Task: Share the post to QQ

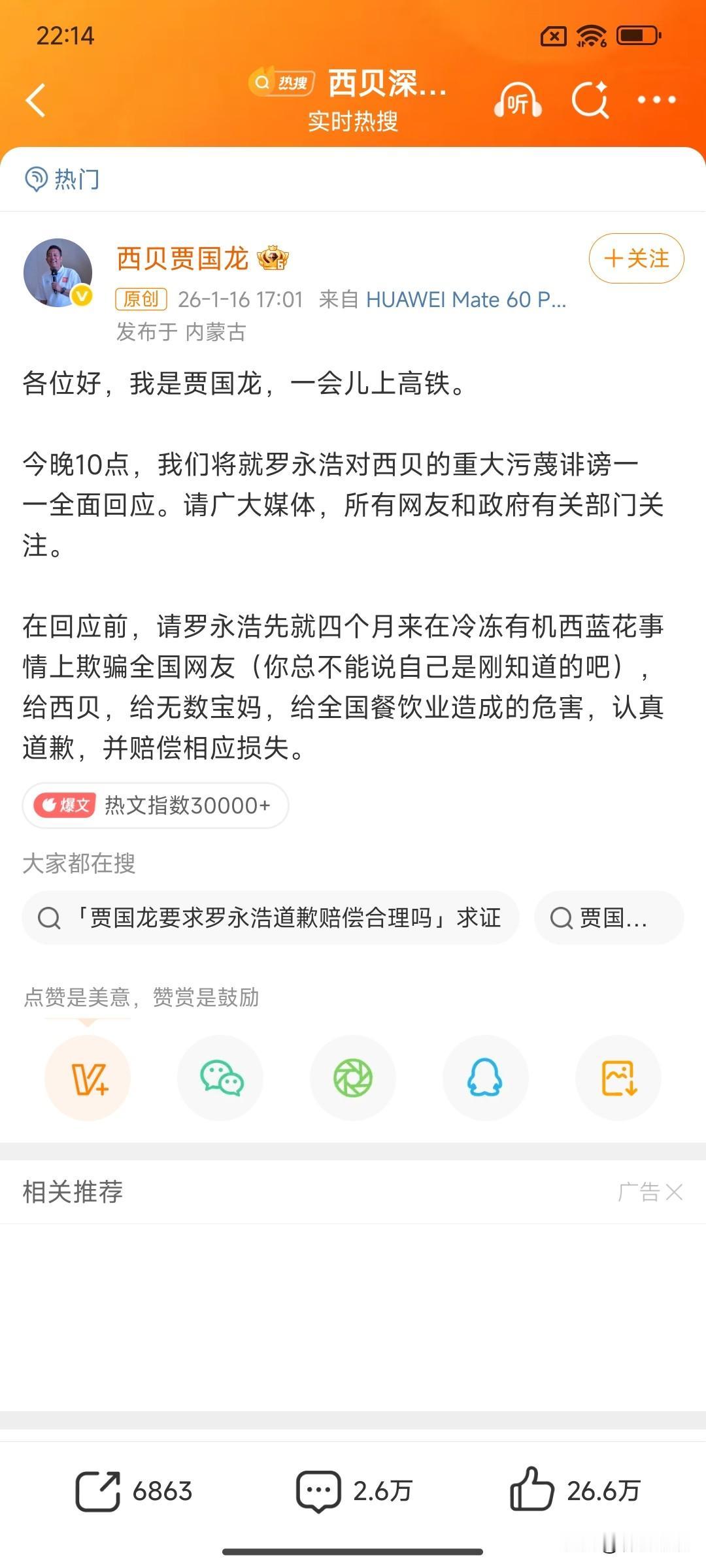Action: 485,1078
